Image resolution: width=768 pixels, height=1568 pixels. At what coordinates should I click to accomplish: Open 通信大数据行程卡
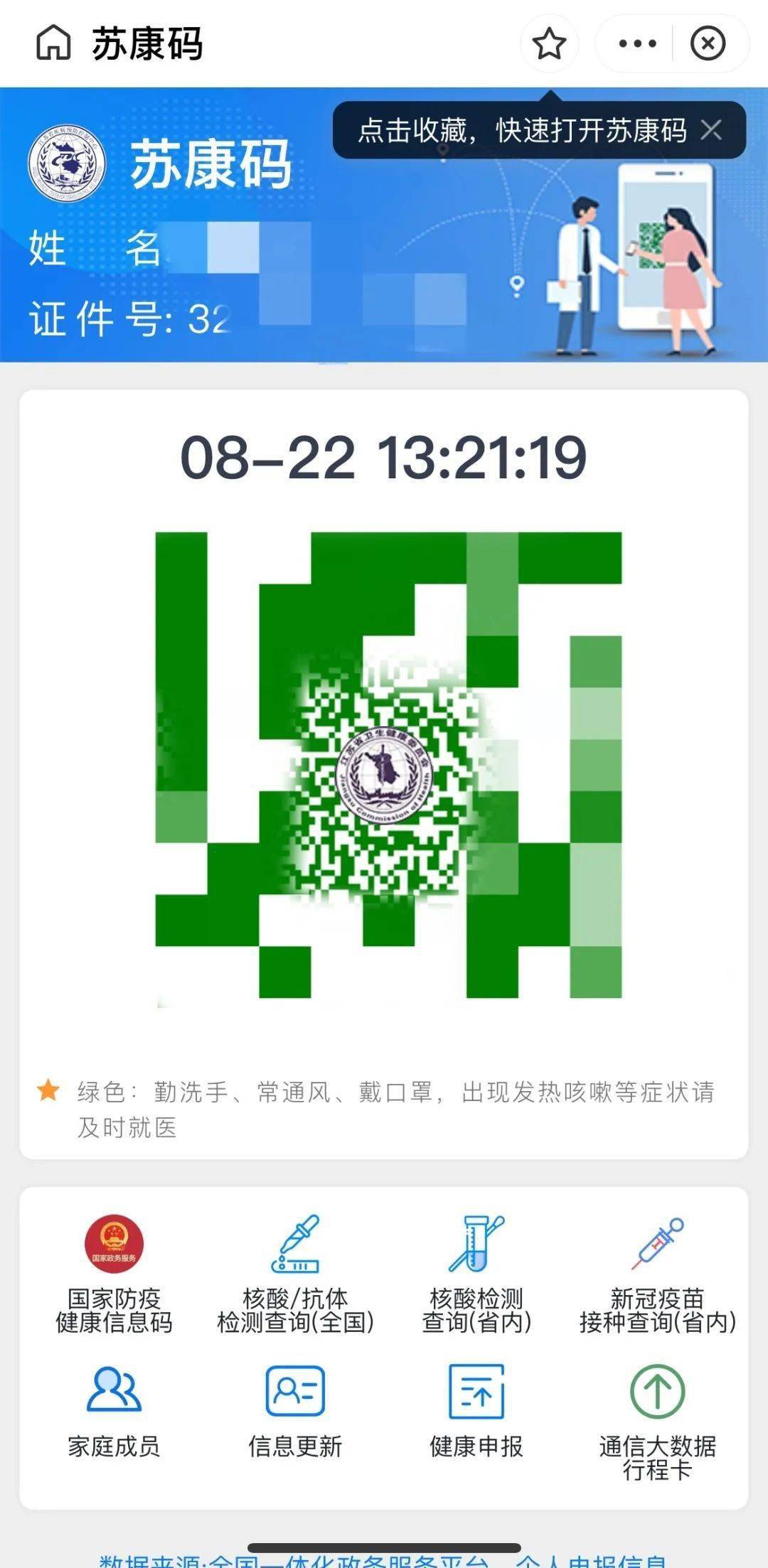tap(657, 1418)
